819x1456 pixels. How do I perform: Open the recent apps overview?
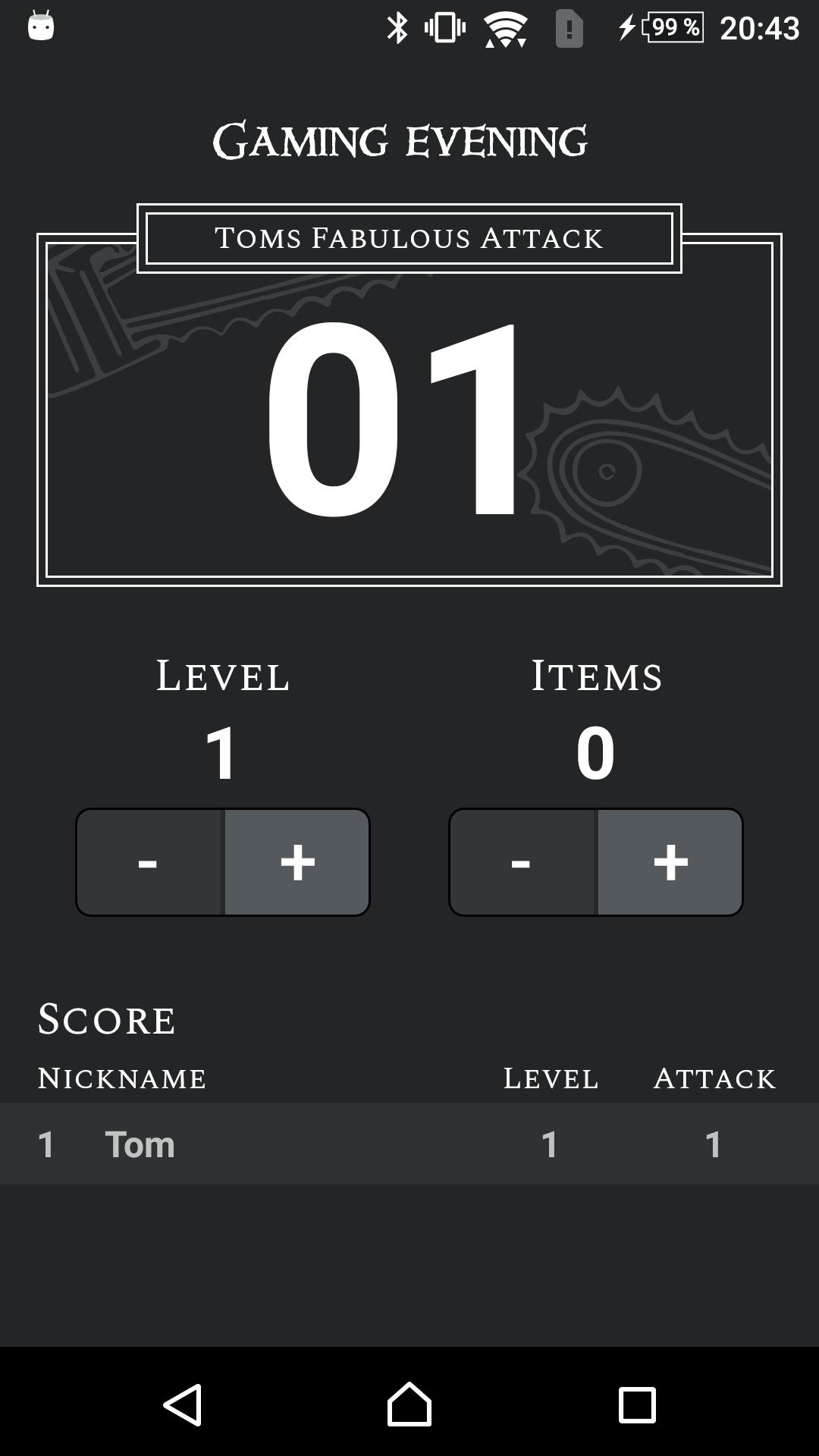point(637,1404)
